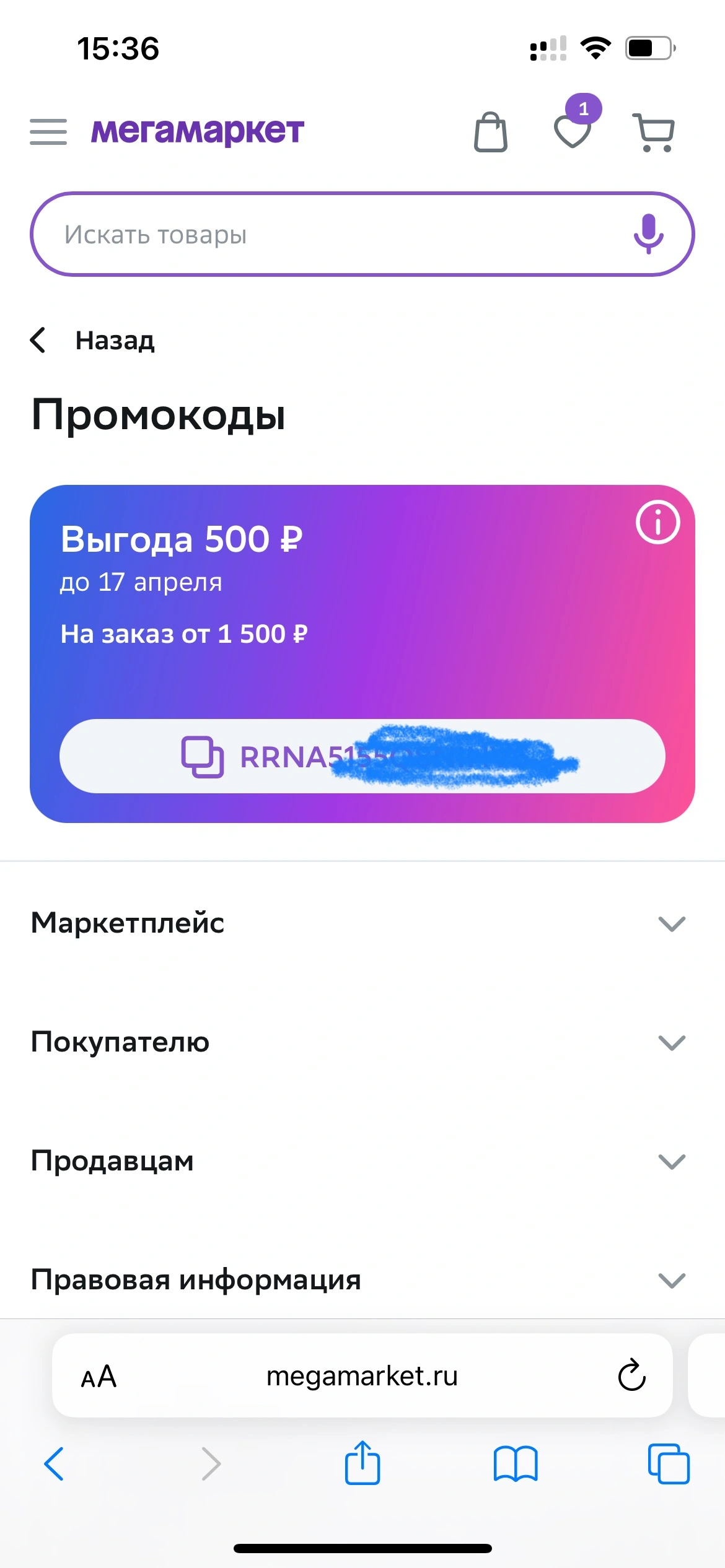This screenshot has width=725, height=1568.
Task: Start voice search with microphone
Action: pos(649,234)
